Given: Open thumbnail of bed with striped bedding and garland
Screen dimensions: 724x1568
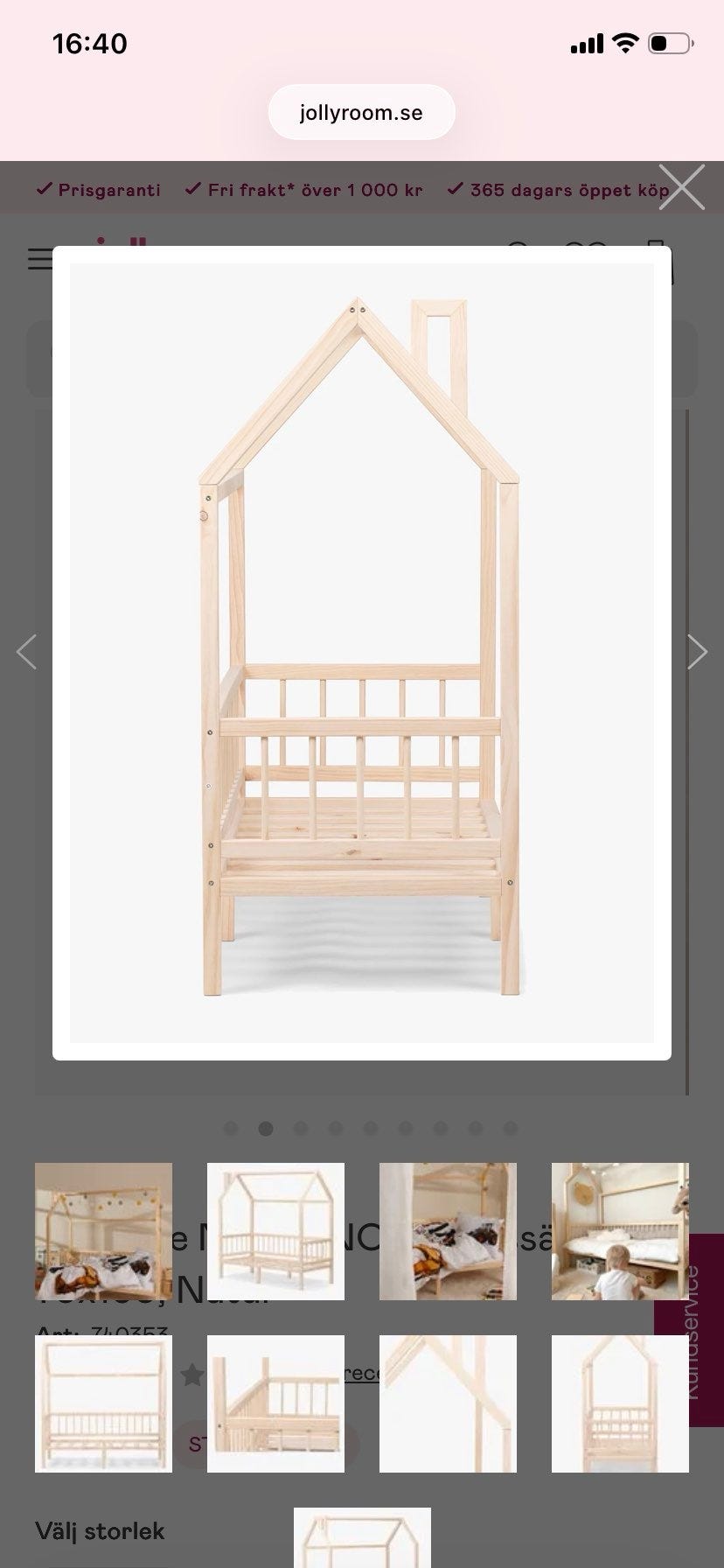Looking at the screenshot, I should pyautogui.click(x=103, y=1231).
